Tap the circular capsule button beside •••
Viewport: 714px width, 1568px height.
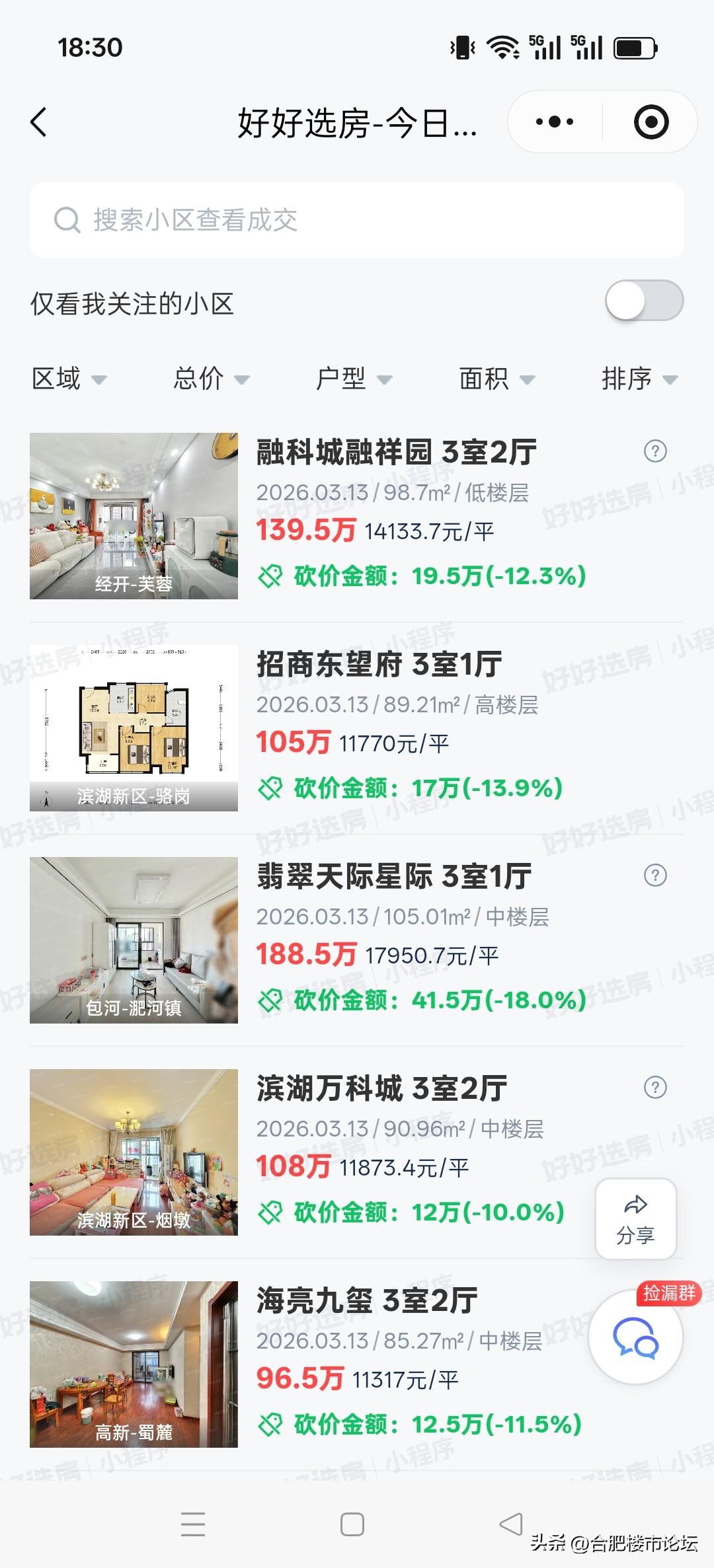[x=650, y=121]
